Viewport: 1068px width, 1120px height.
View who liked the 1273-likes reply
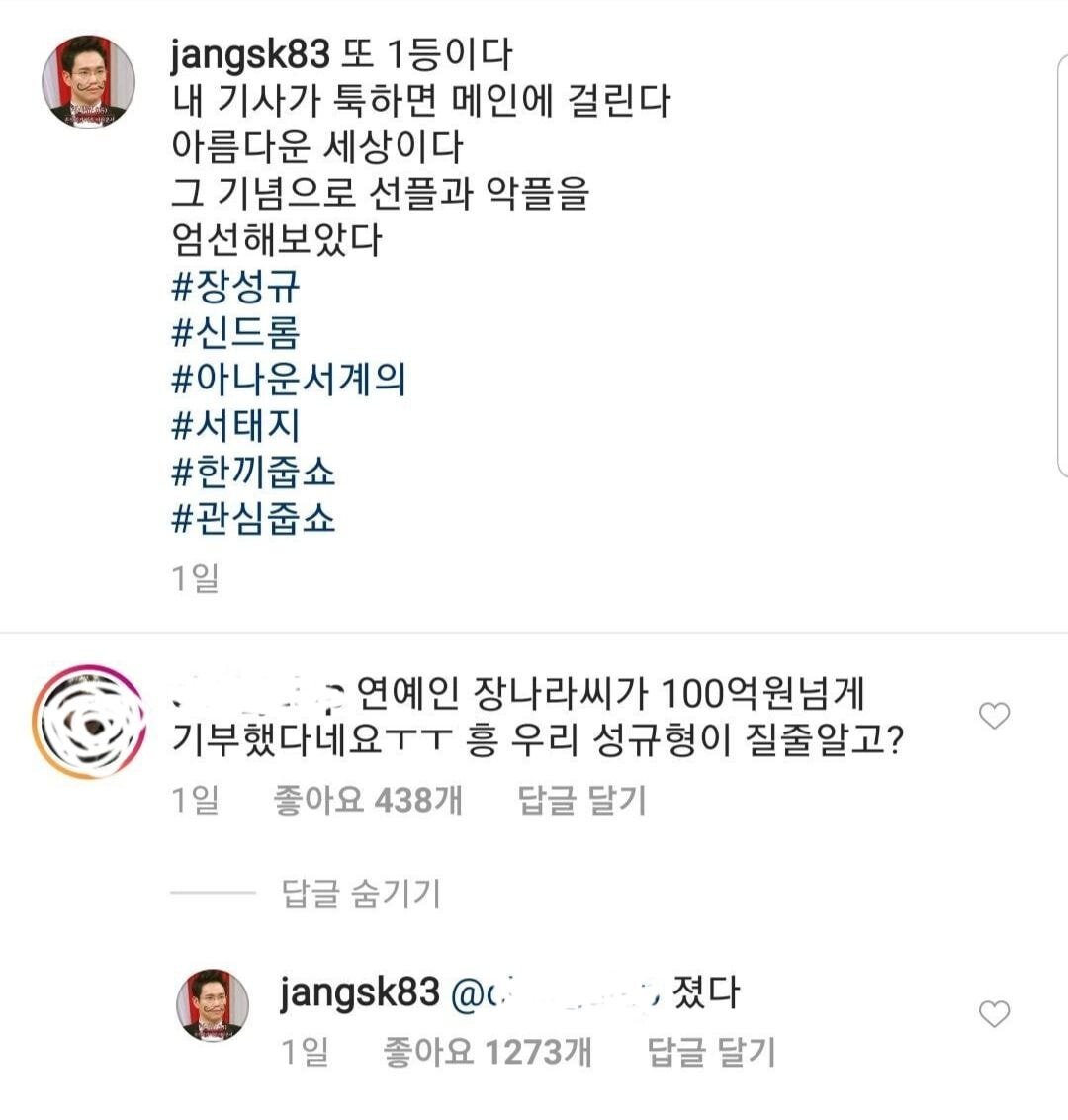(487, 1052)
